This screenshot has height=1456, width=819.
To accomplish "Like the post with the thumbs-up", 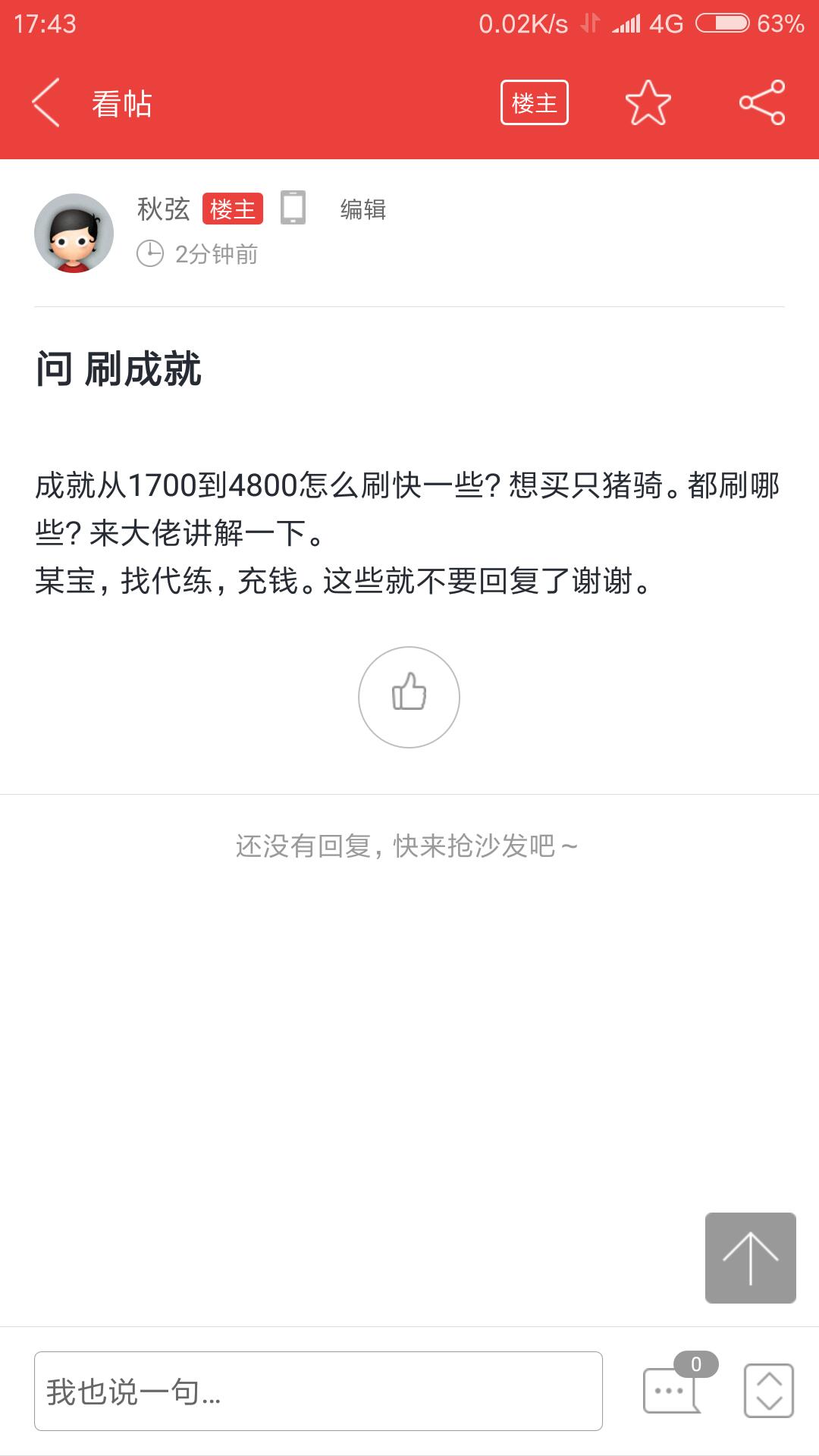I will [409, 697].
